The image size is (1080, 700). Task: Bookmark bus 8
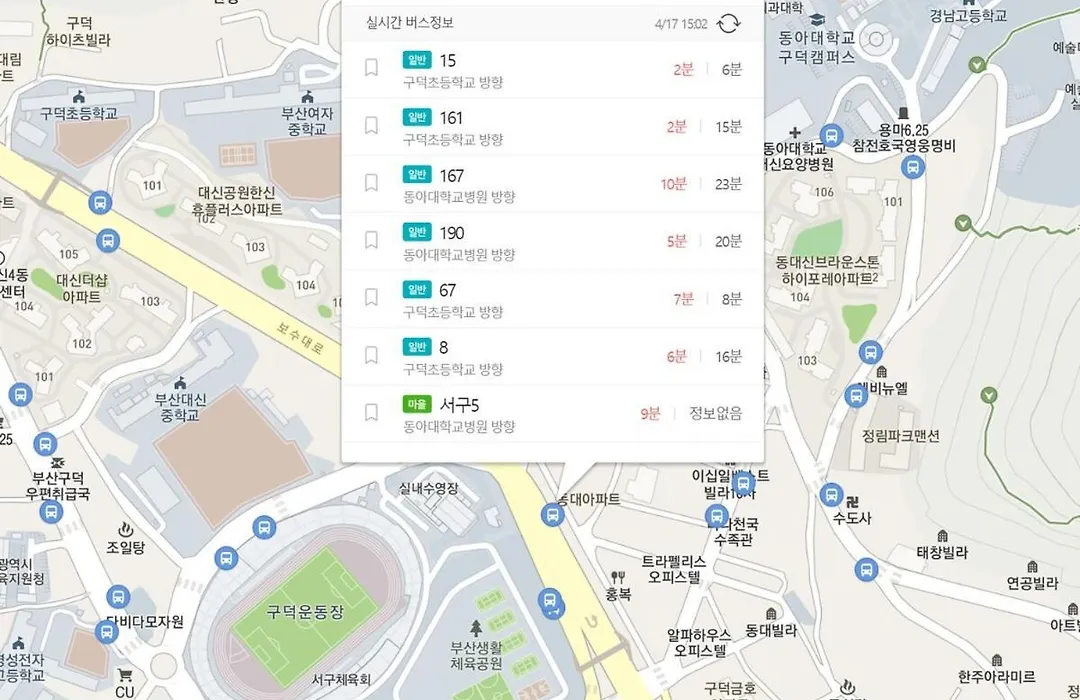point(371,355)
